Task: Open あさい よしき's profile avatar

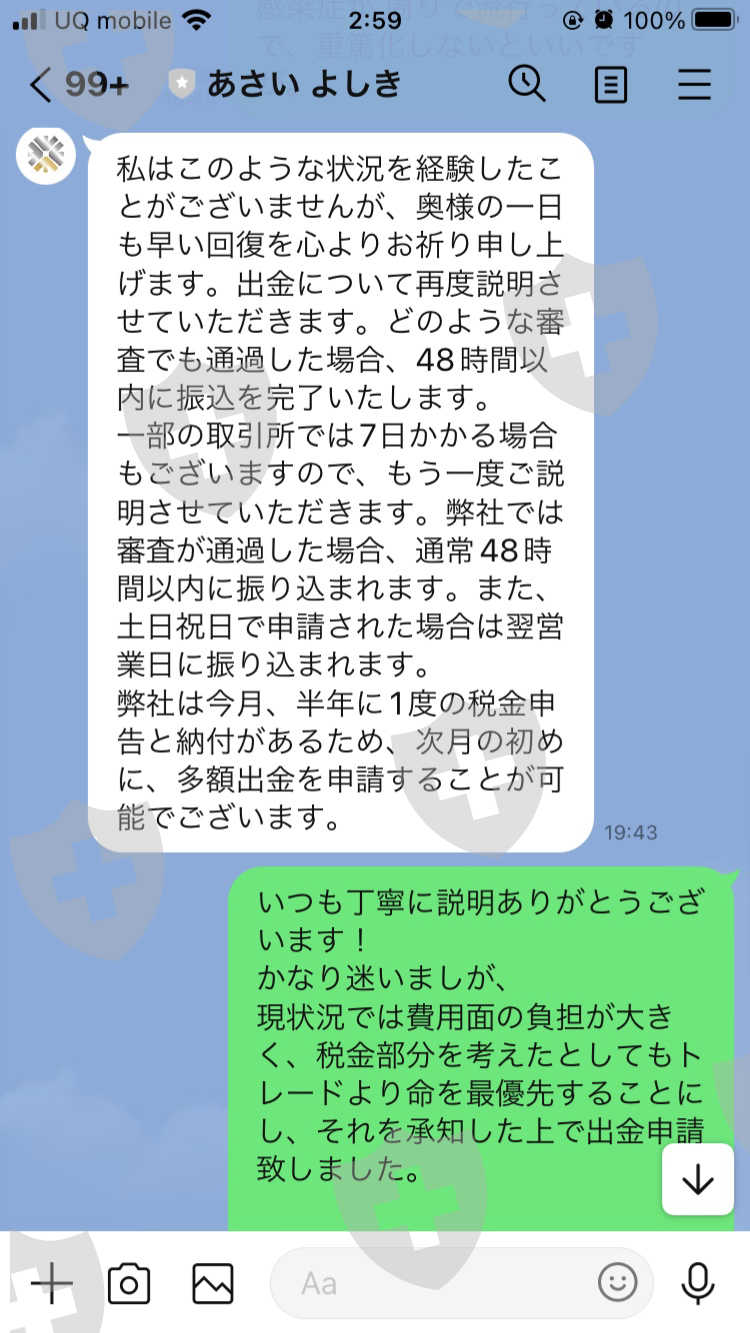Action: [x=45, y=156]
